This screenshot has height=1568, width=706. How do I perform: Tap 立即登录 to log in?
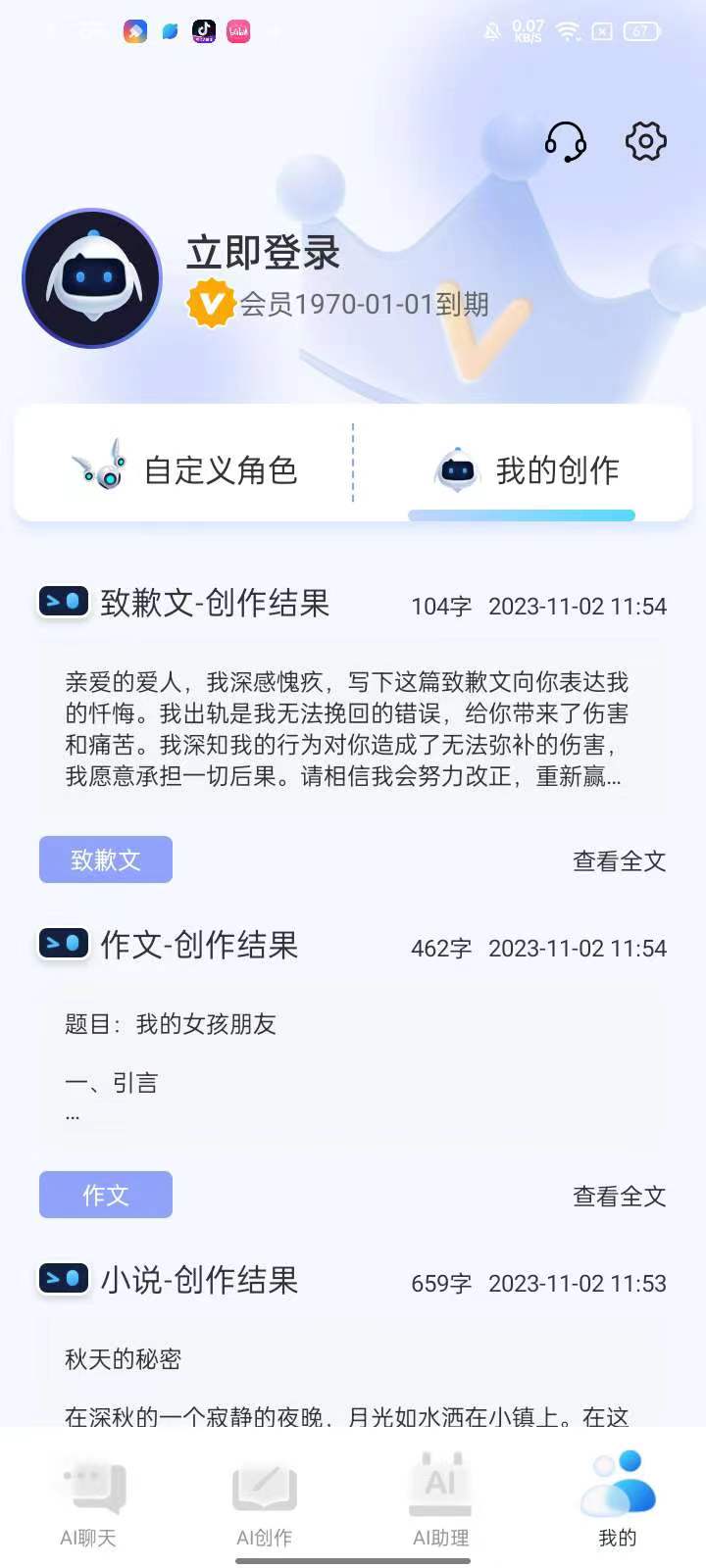pyautogui.click(x=263, y=253)
